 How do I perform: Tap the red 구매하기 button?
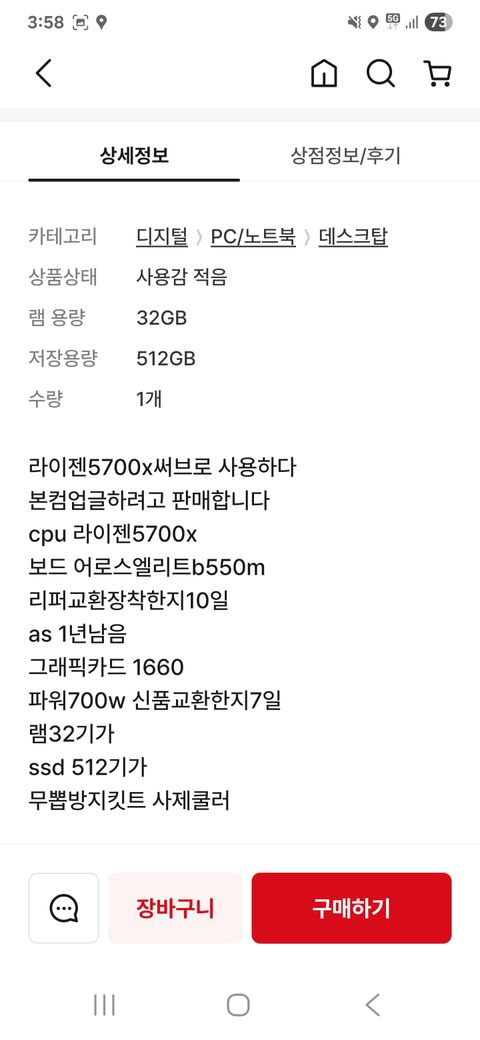[x=351, y=908]
